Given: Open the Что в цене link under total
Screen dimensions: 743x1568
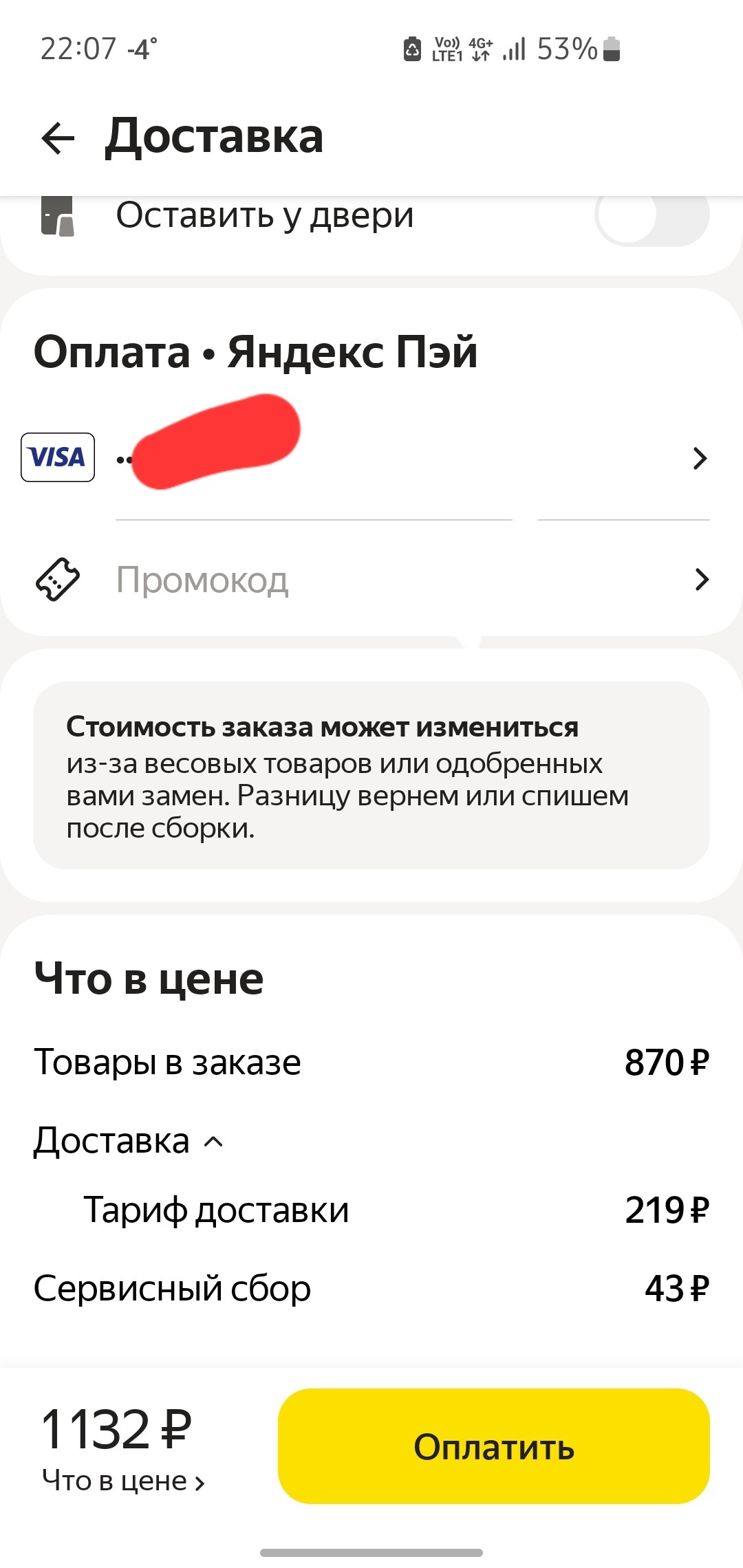Looking at the screenshot, I should [124, 1481].
